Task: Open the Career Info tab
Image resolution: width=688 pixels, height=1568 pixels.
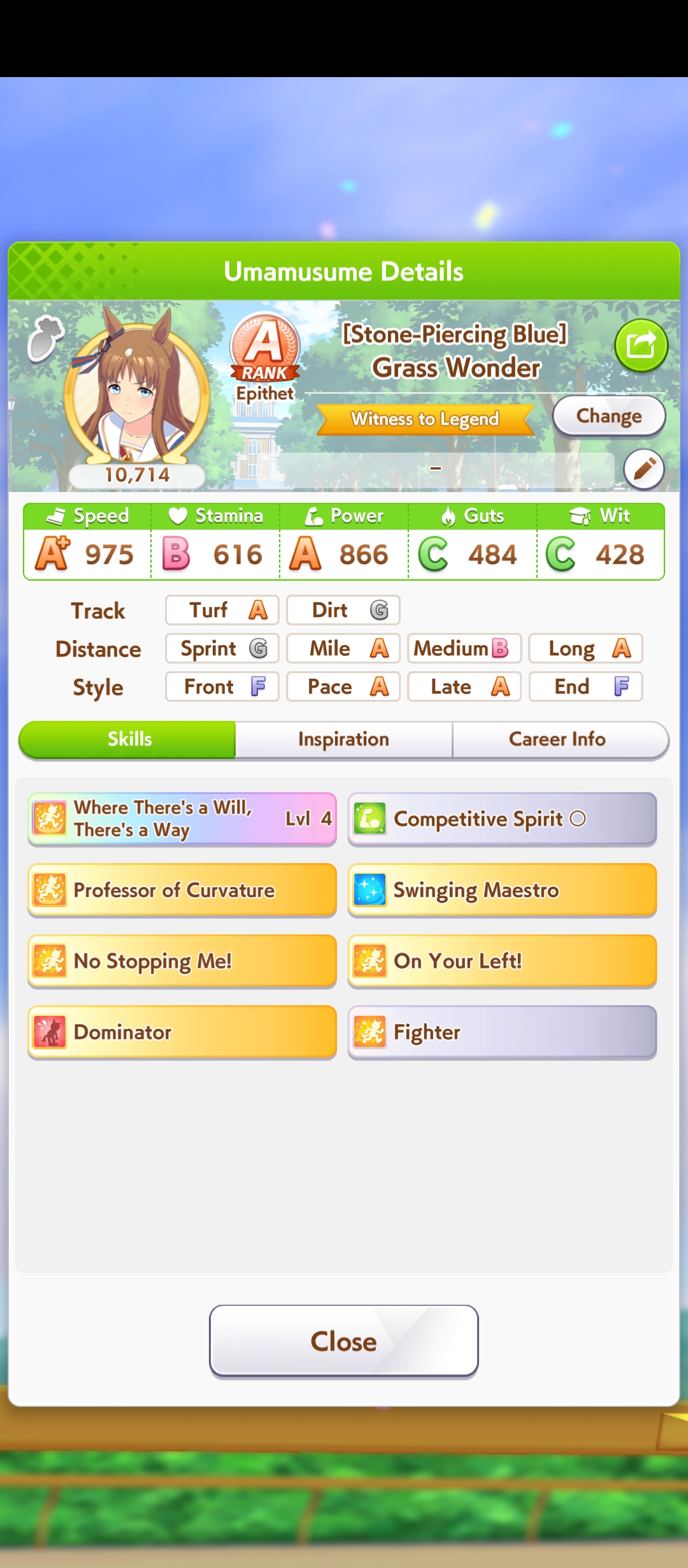Action: [x=557, y=739]
